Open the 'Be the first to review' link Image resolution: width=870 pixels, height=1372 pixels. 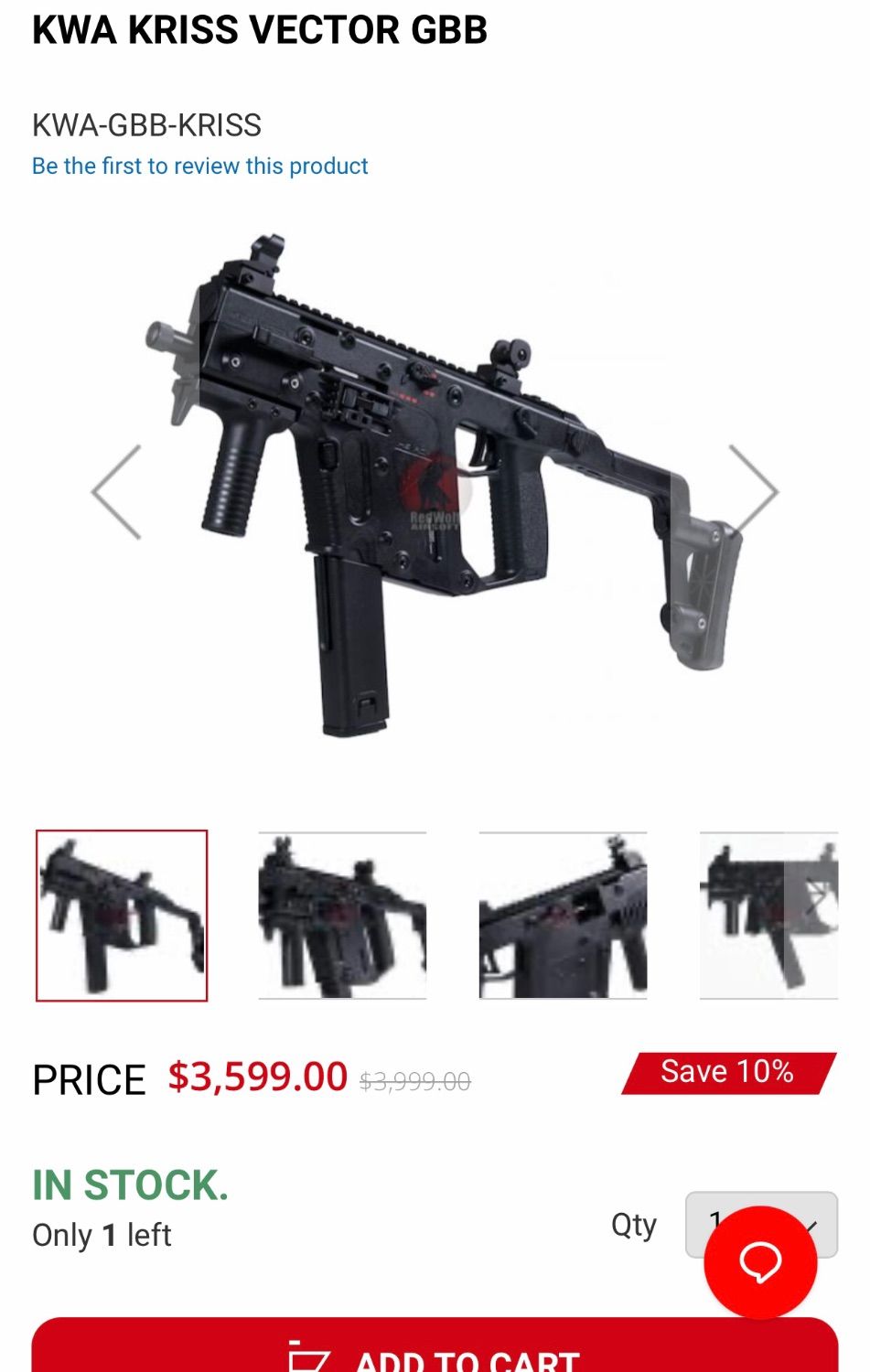(x=199, y=166)
